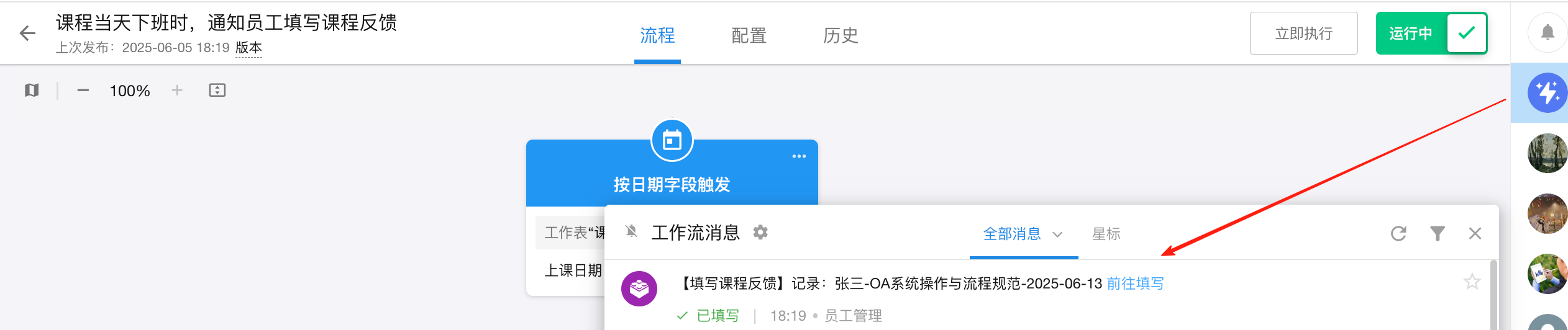Screen dimensions: 1568x330
Task: Go back using the arrow
Action: coord(27,33)
